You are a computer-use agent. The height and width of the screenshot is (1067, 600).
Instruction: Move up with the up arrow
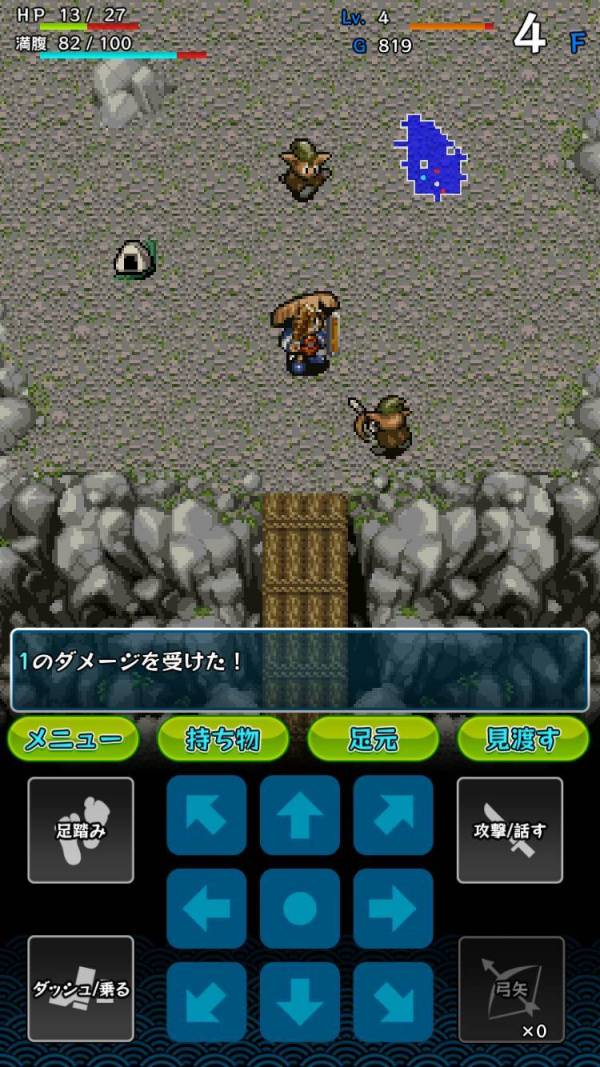click(300, 815)
